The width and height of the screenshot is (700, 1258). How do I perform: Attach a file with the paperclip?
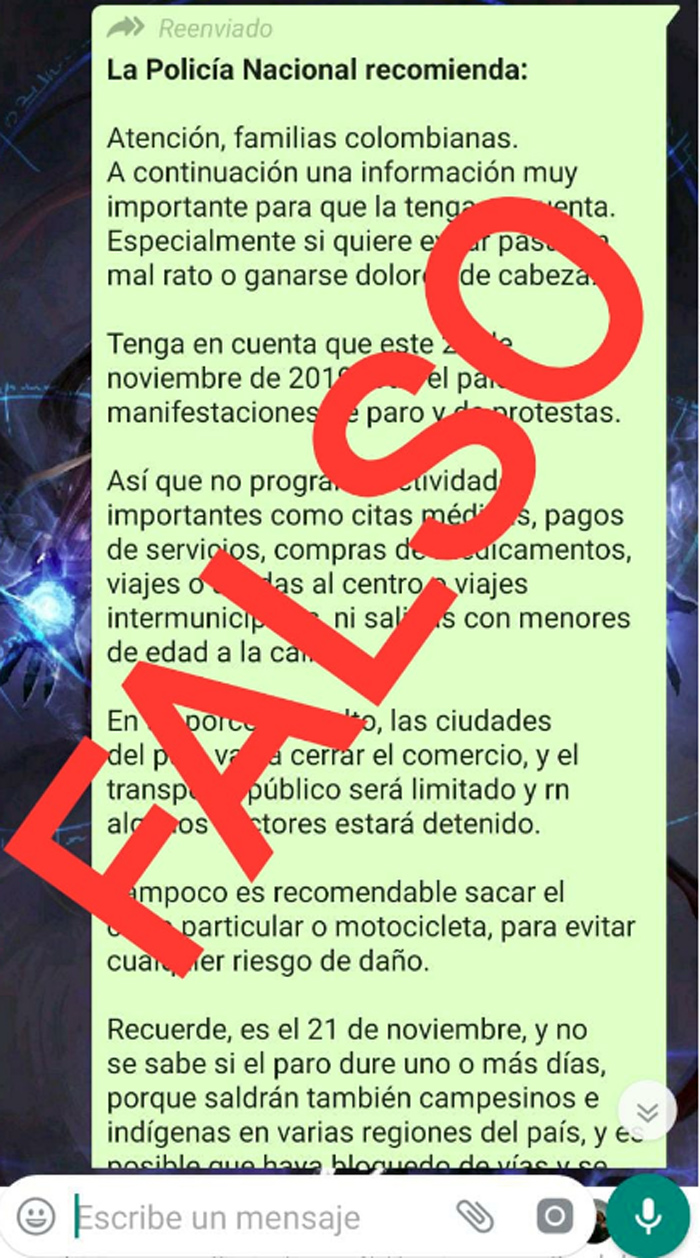coord(475,1216)
